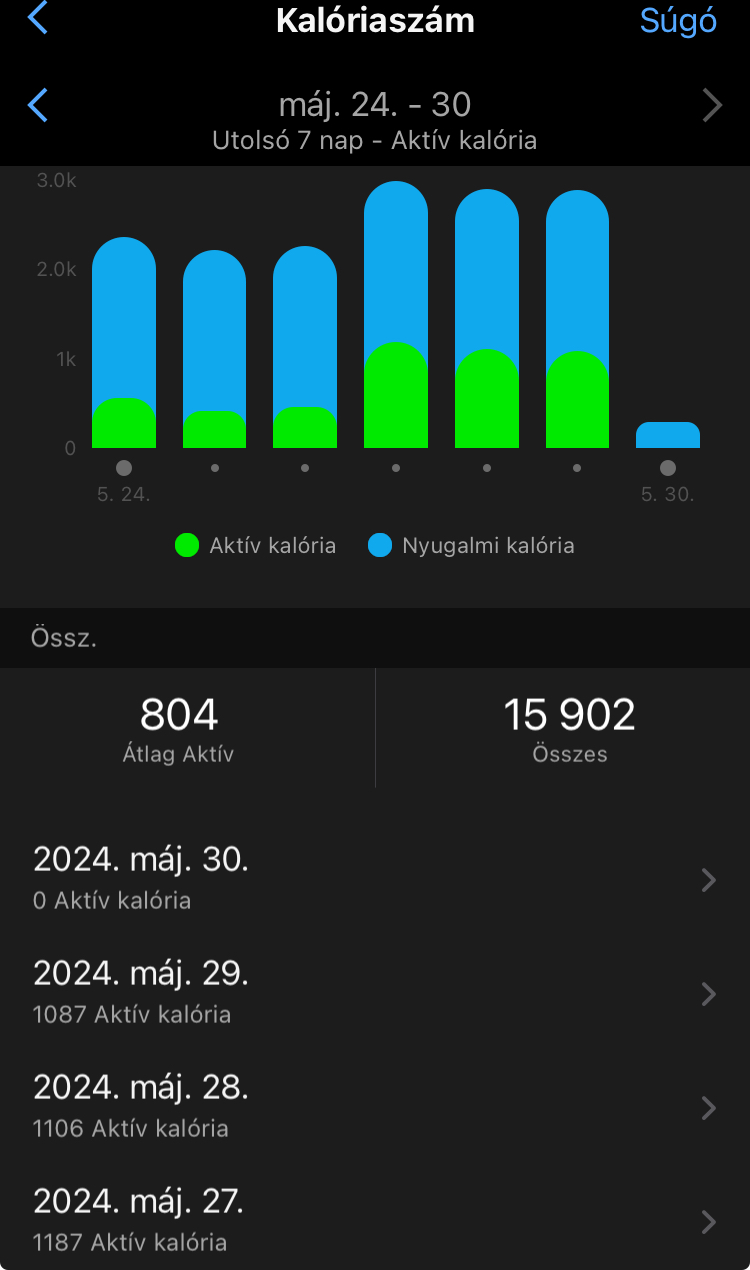This screenshot has height=1270, width=750.
Task: Select the 5. 24. bar in chart
Action: 124,343
